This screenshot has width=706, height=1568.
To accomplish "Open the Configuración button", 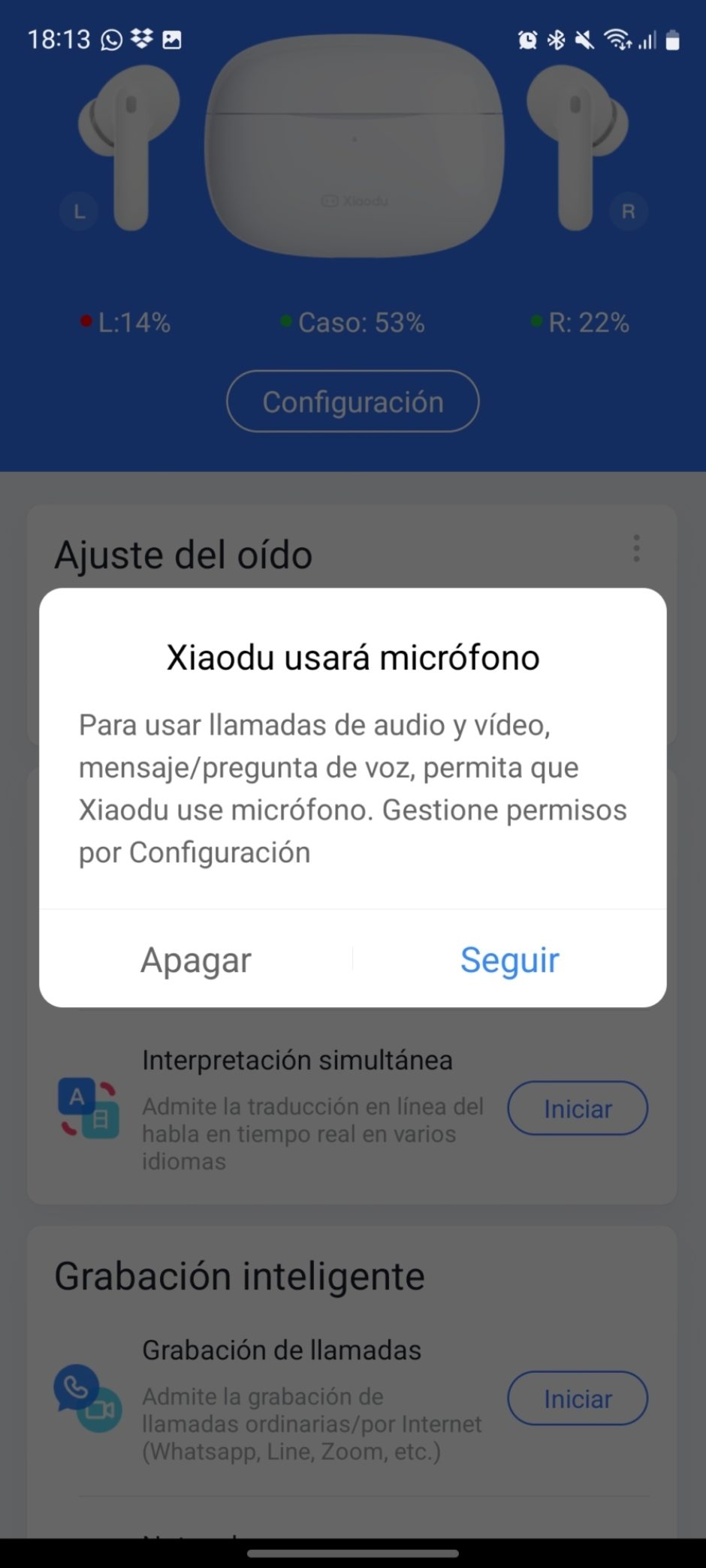I will coord(353,402).
